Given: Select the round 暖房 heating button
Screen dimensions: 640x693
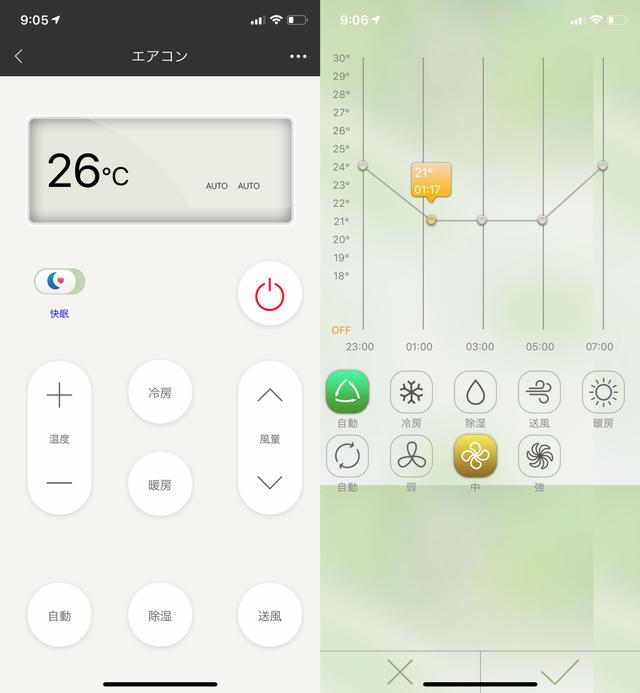Looking at the screenshot, I should coord(160,485).
